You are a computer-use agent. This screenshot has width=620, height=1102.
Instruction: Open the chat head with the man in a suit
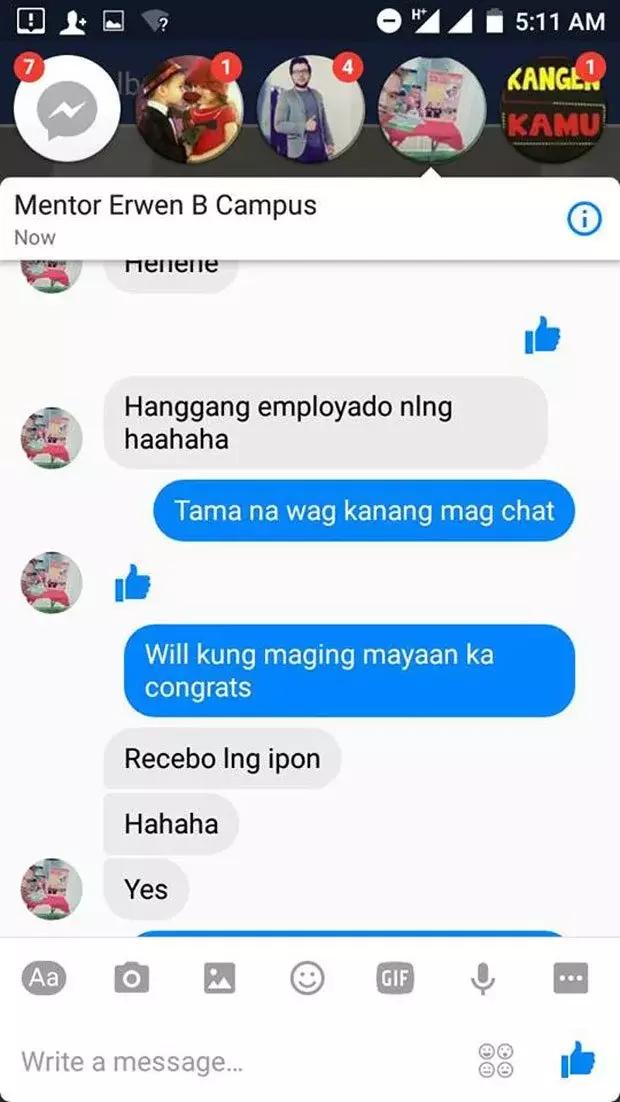tap(310, 110)
